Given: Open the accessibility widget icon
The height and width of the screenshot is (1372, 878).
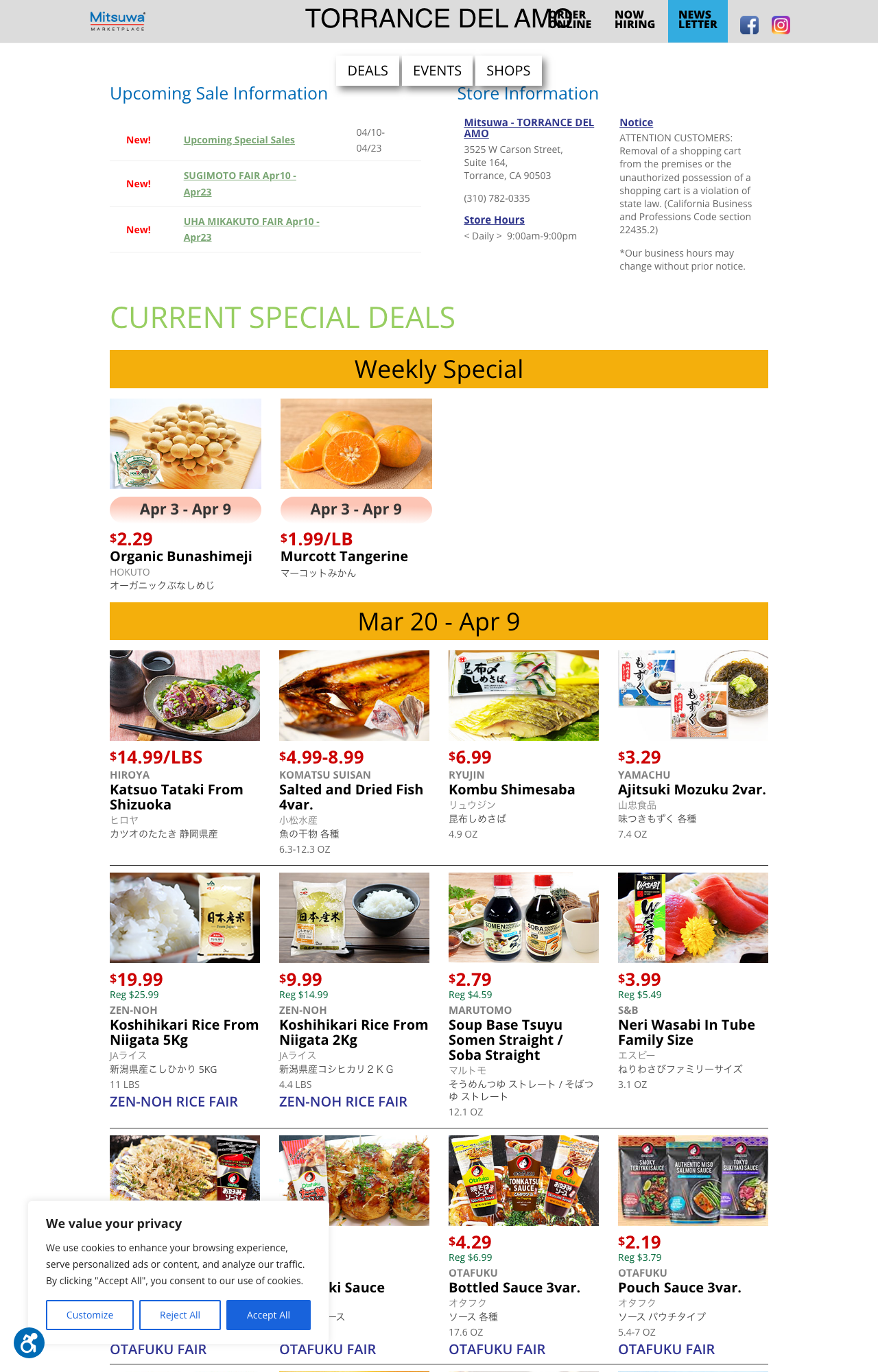Looking at the screenshot, I should pos(29,1343).
